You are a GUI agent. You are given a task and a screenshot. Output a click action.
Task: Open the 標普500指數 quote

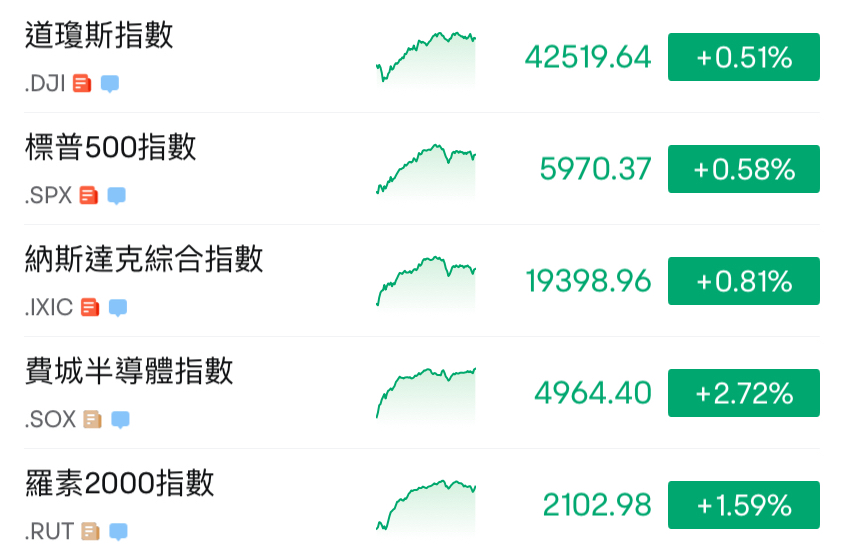tap(110, 148)
